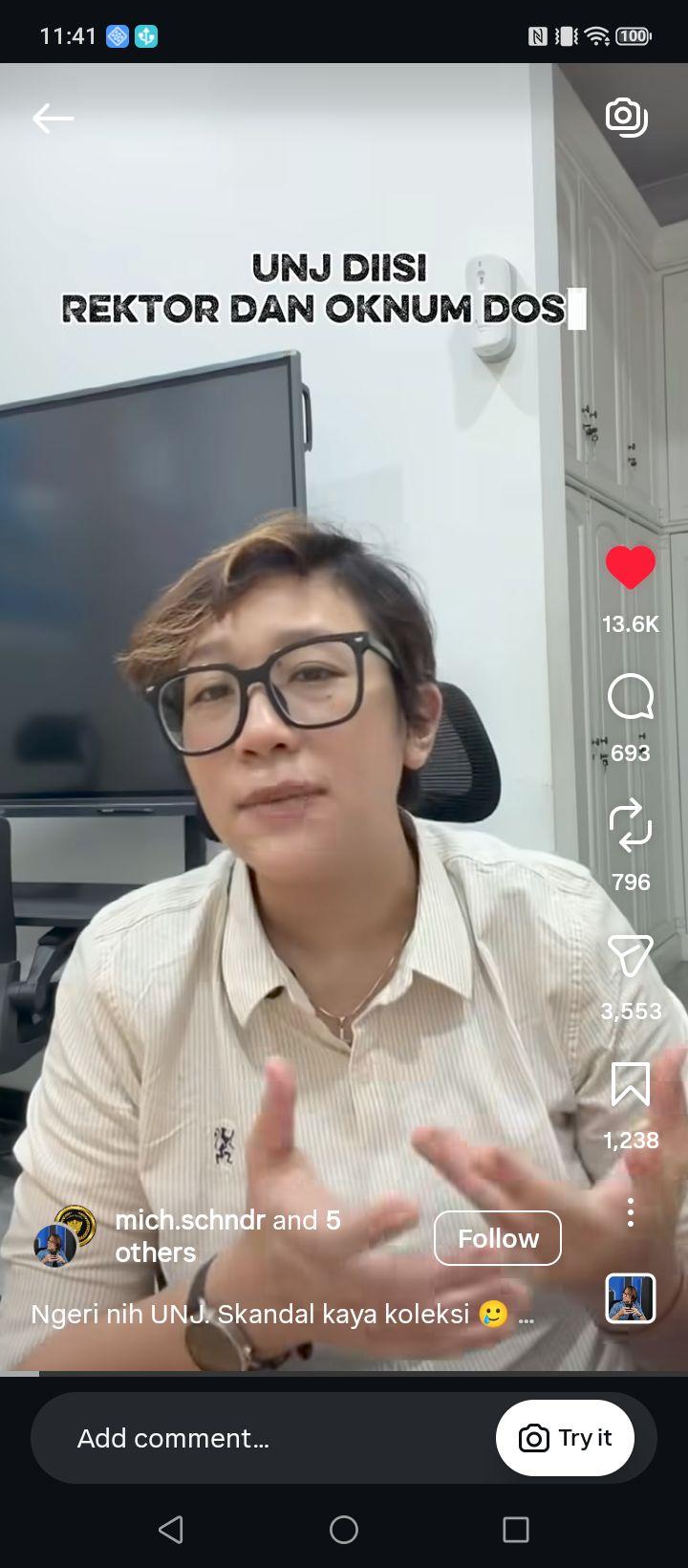
Task: Open the audio thumbnail at bottom right
Action: (631, 1298)
